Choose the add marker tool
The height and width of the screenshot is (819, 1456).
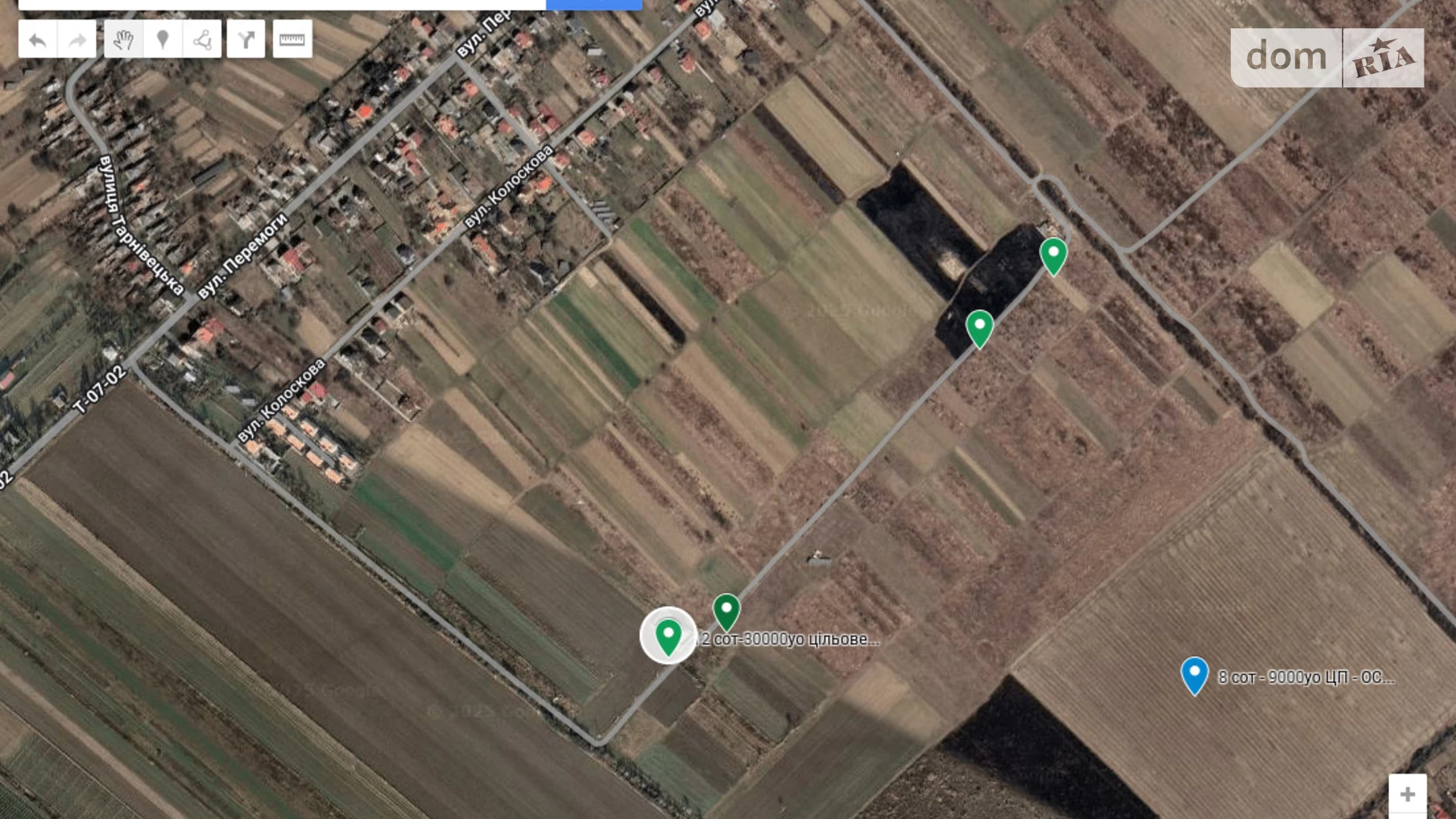coord(163,39)
